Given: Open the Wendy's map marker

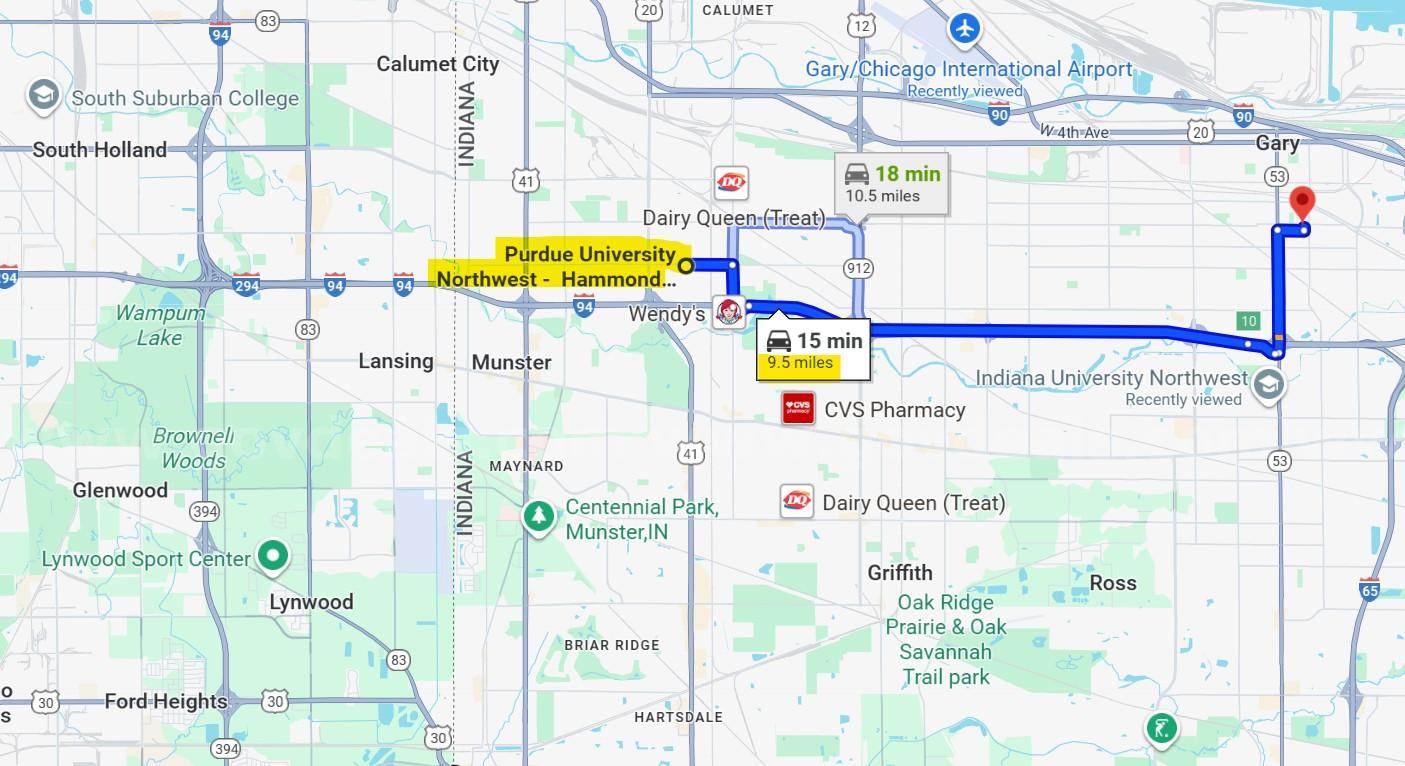Looking at the screenshot, I should coord(729,313).
